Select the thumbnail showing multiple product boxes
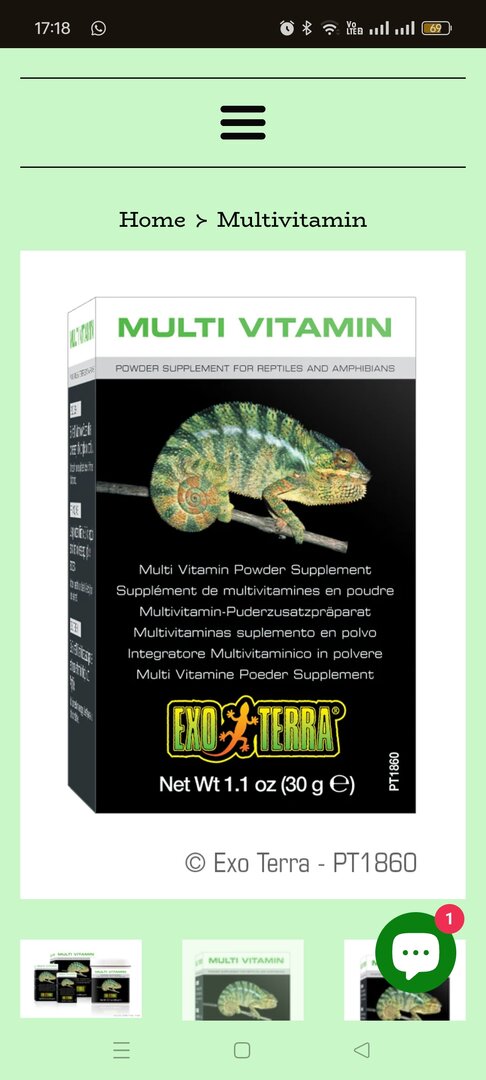 [x=81, y=979]
